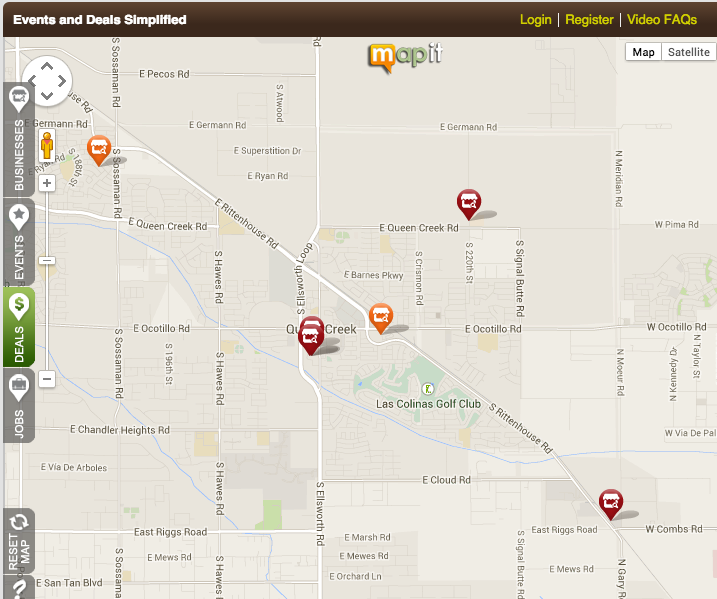Open the orange marker near E Ocotillo Rd
Viewport: 717px width, 599px height.
[x=380, y=316]
